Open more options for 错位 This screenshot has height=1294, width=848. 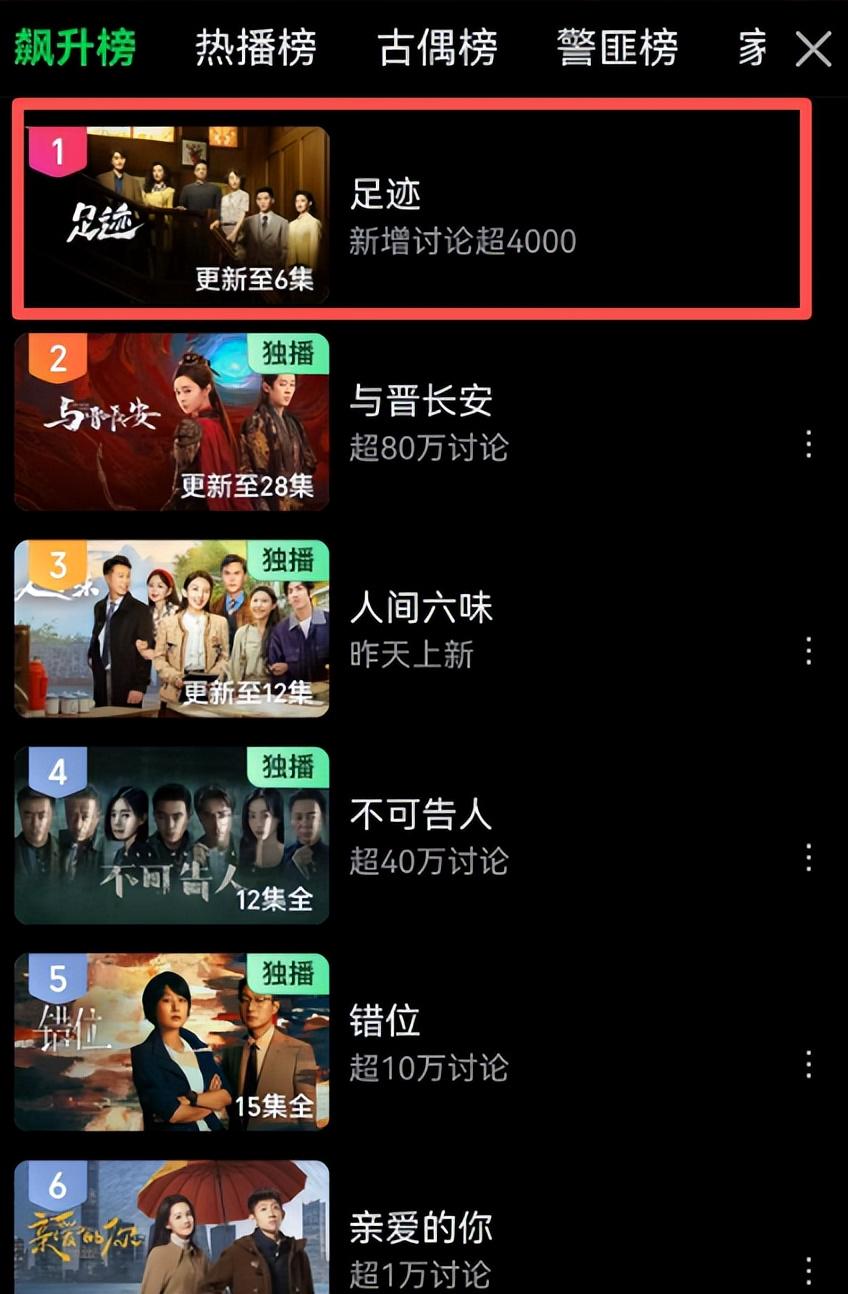coord(808,1064)
